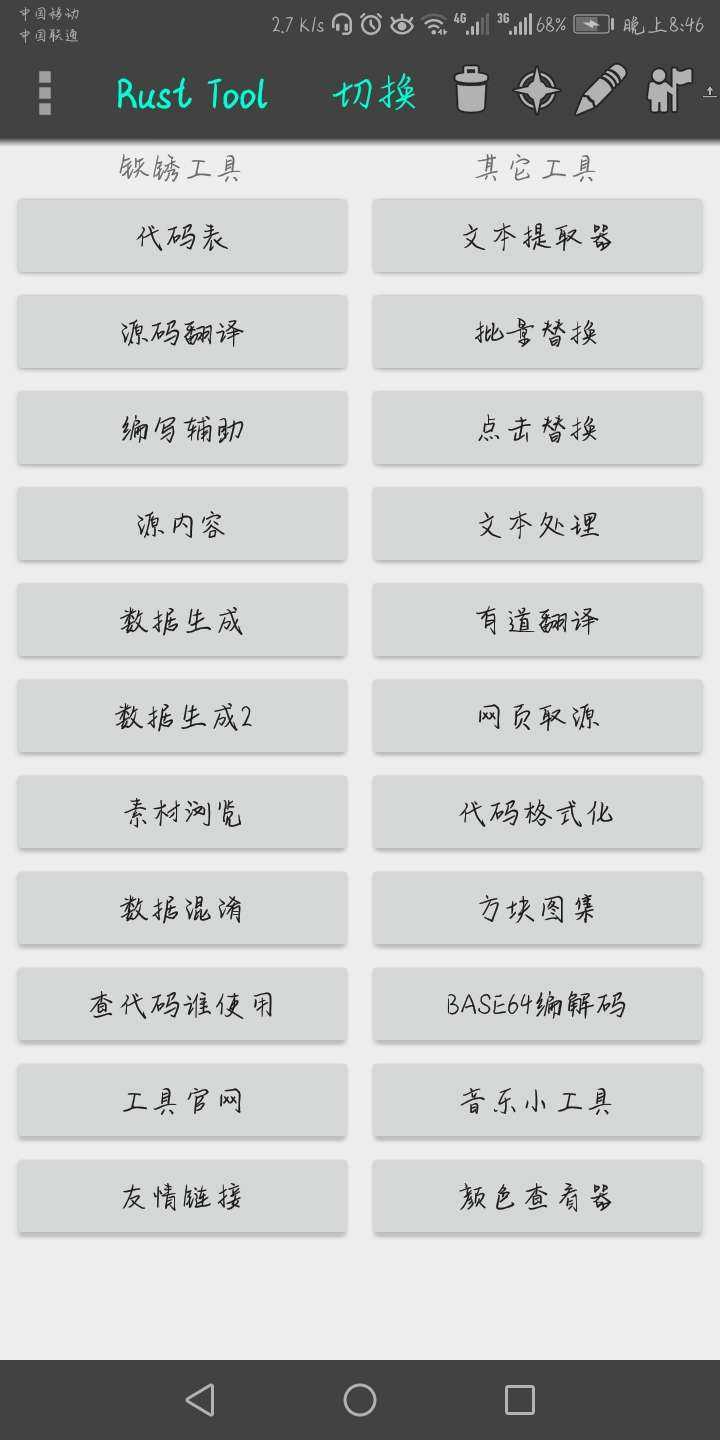Tap the trash can icon

pyautogui.click(x=471, y=90)
